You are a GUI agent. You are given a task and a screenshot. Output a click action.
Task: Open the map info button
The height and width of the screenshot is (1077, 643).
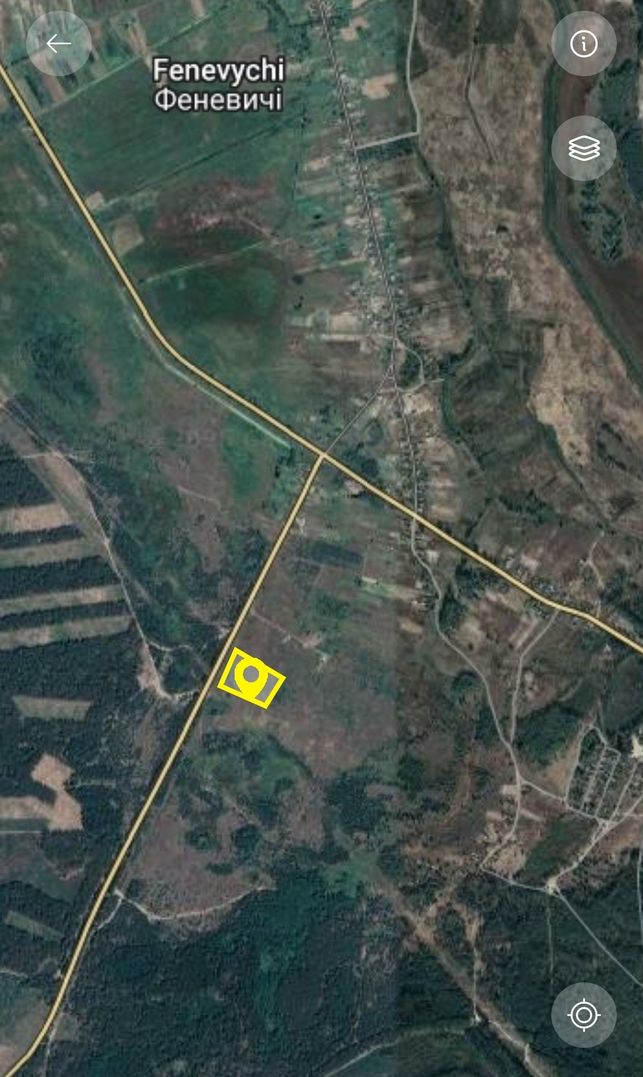584,43
